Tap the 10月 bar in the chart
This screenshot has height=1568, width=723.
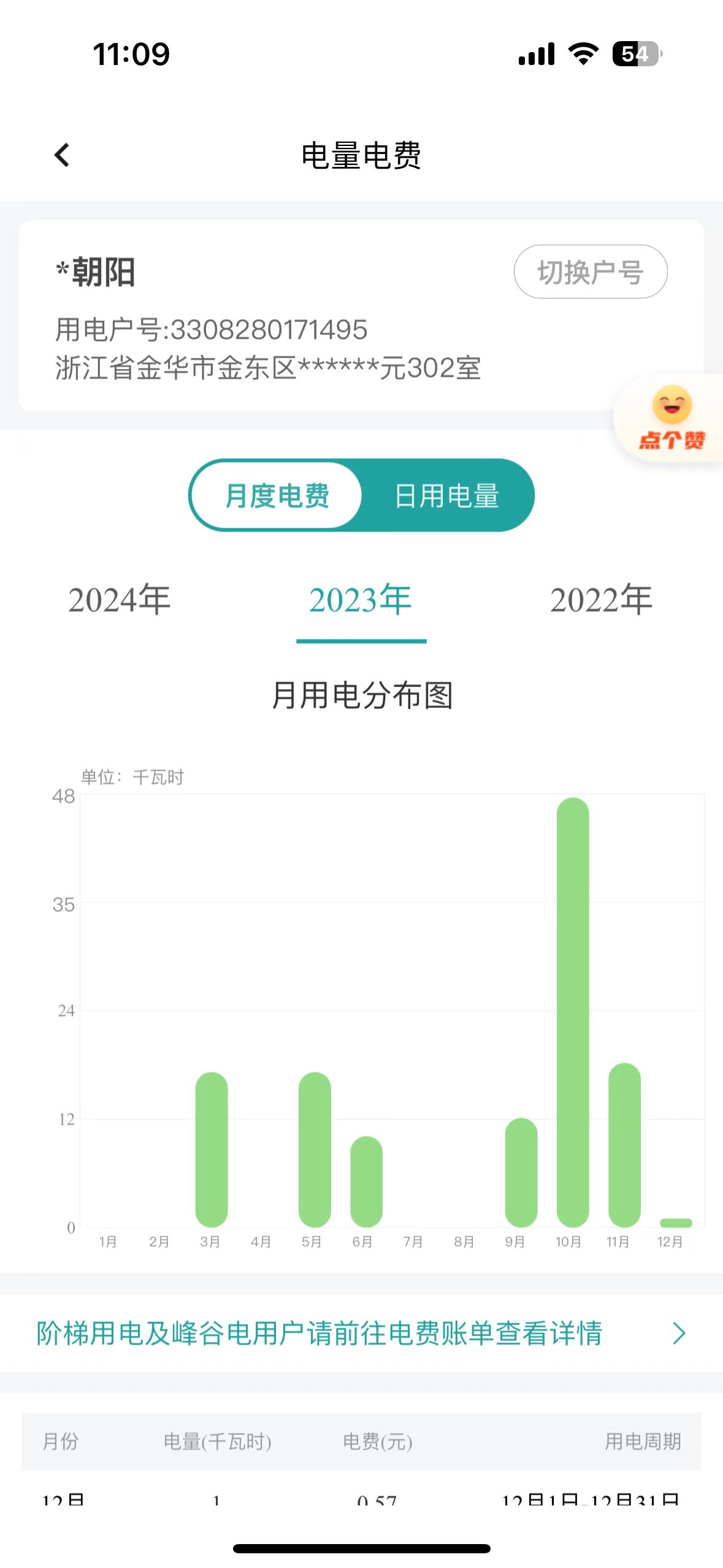tap(572, 1012)
